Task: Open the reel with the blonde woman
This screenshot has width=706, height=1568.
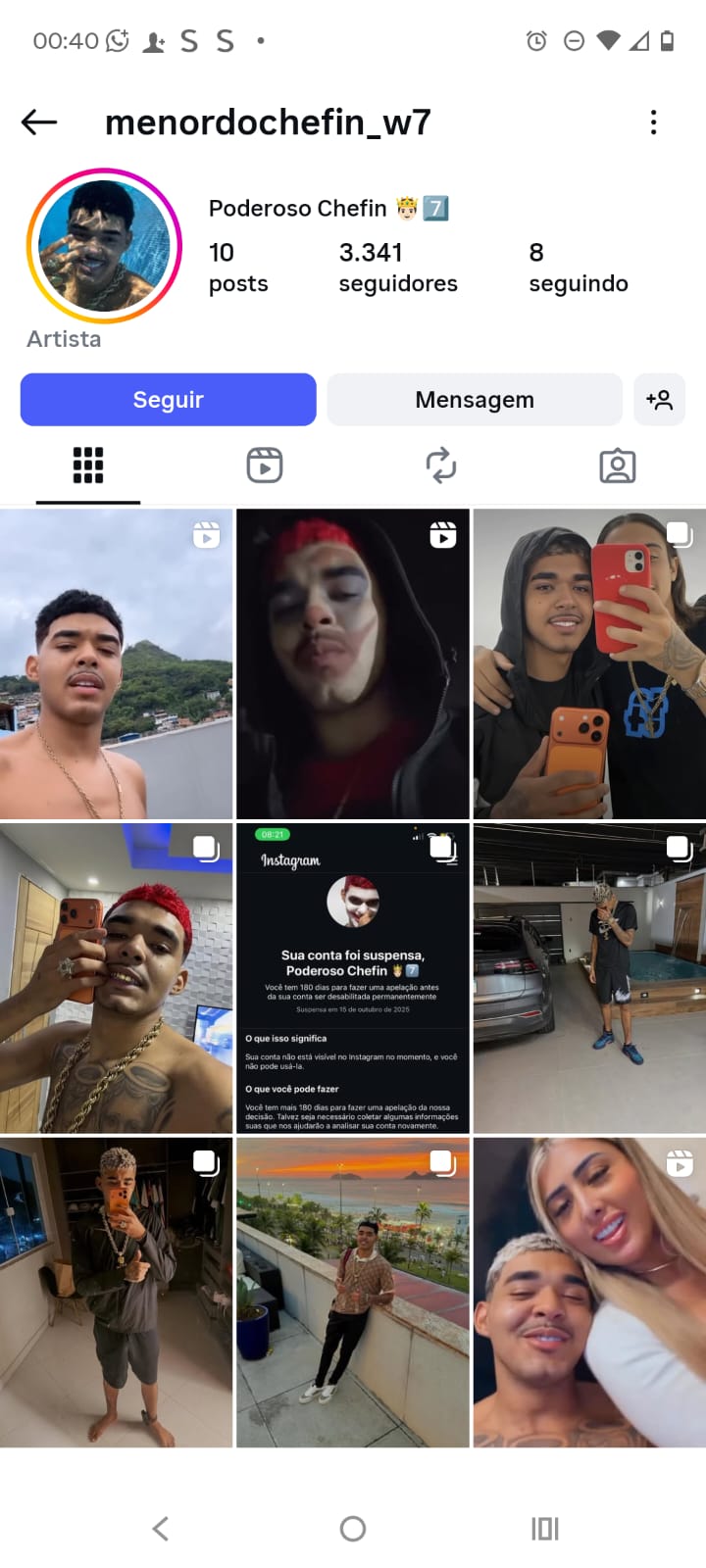Action: coord(589,1292)
